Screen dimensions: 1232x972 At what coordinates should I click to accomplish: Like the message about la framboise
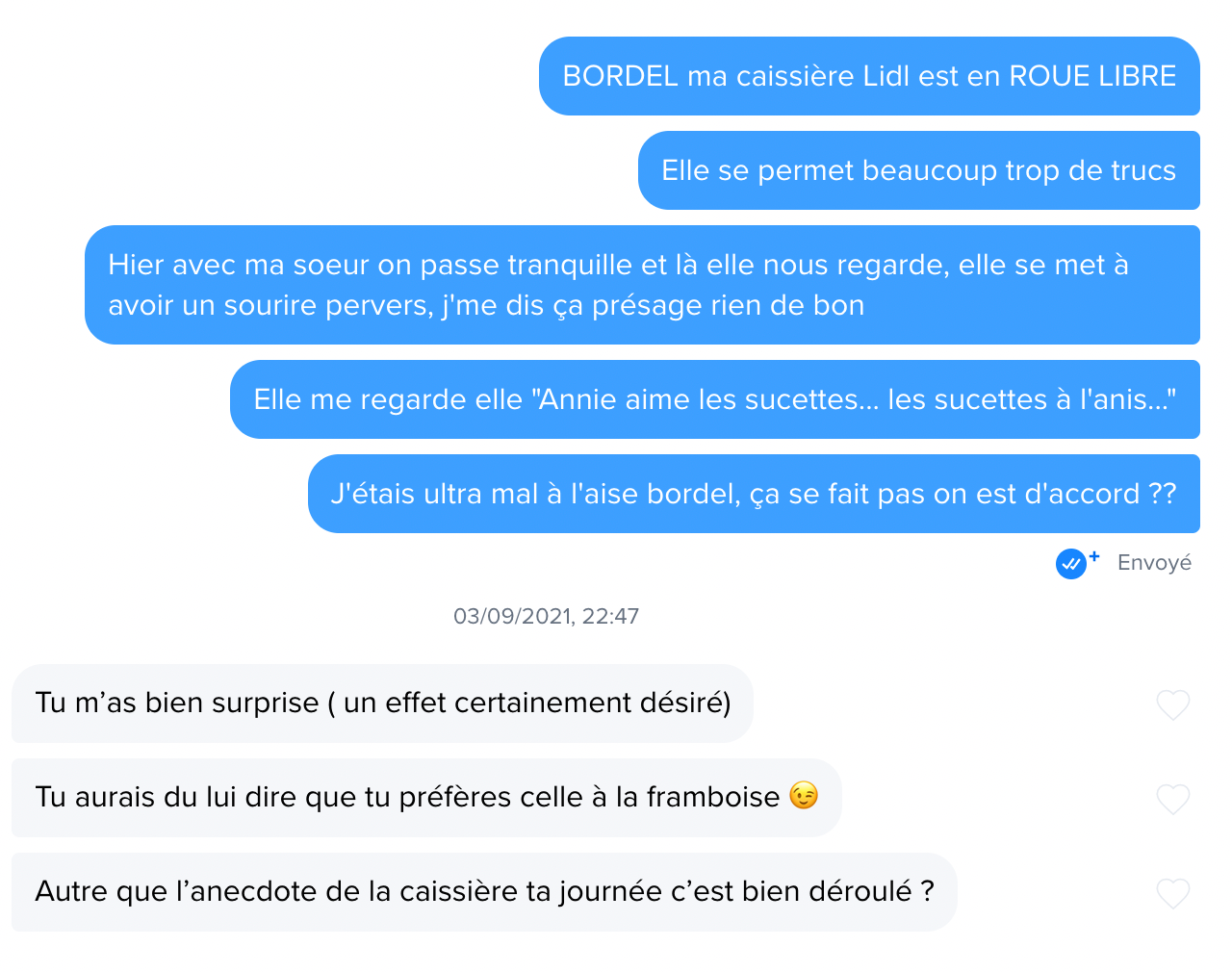(x=1172, y=799)
